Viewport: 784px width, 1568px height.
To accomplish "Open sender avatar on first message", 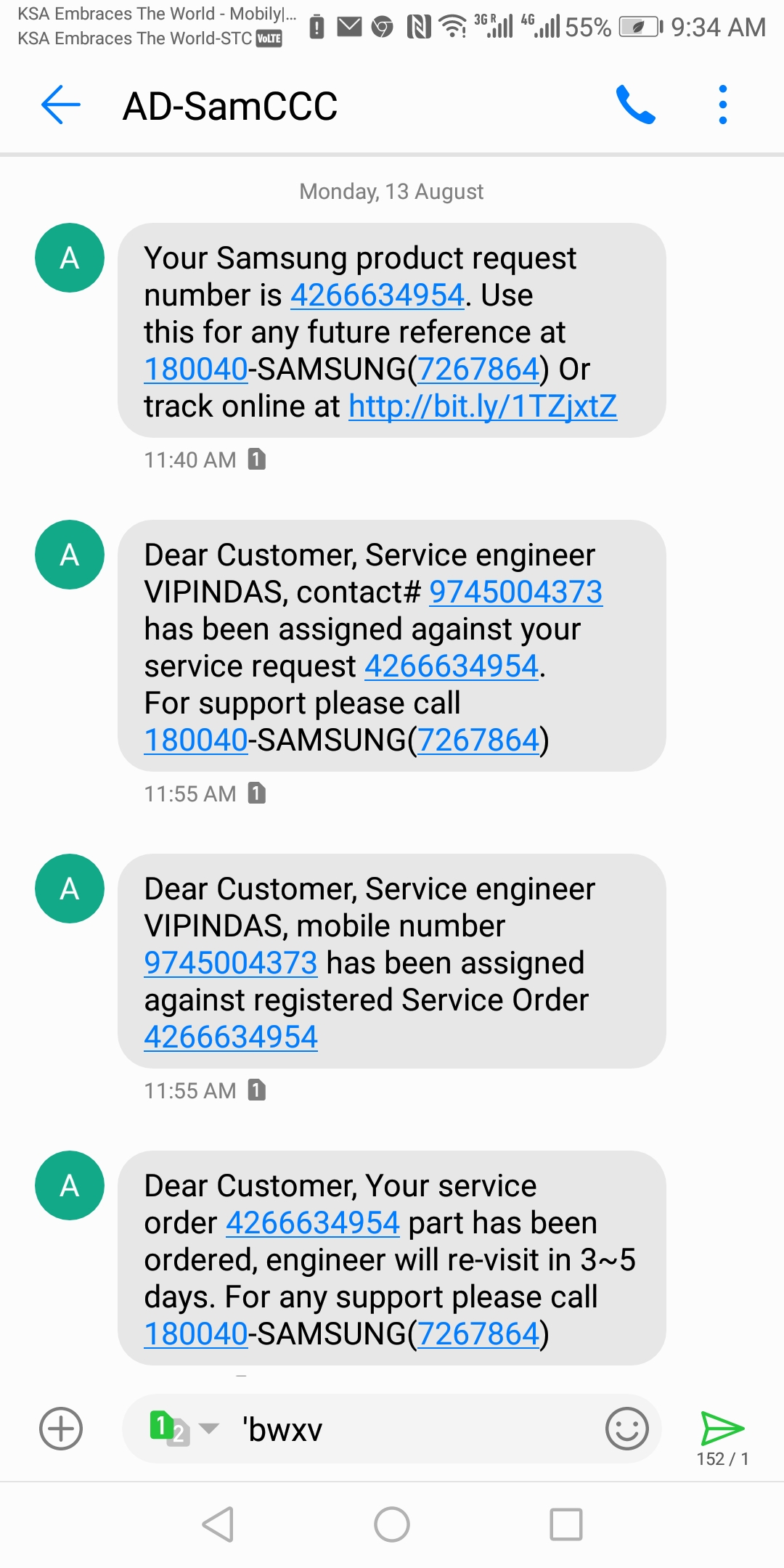I will [70, 258].
